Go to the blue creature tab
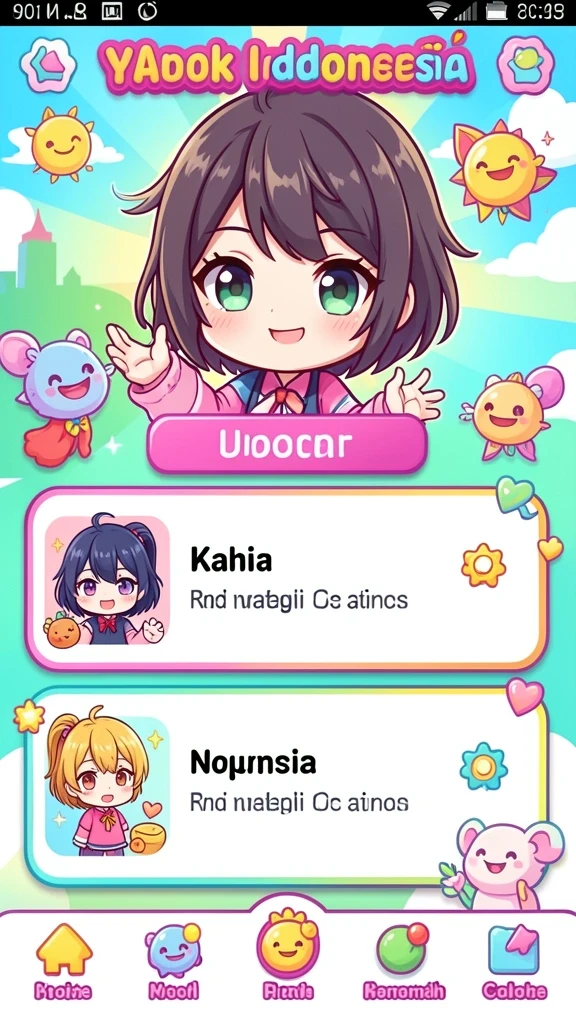 173,962
